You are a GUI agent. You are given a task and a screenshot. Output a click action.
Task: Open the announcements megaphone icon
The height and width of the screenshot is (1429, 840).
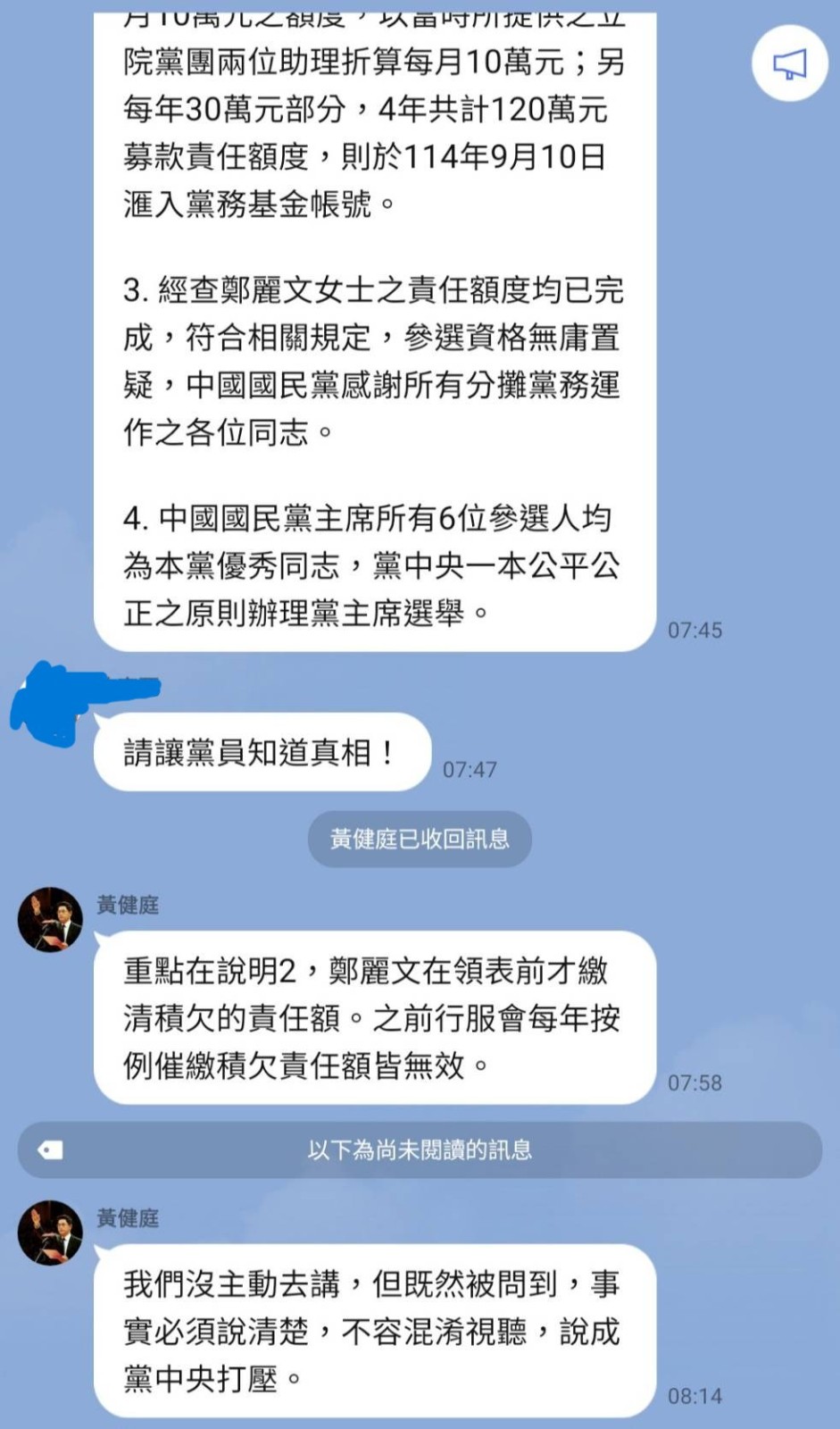click(x=790, y=63)
